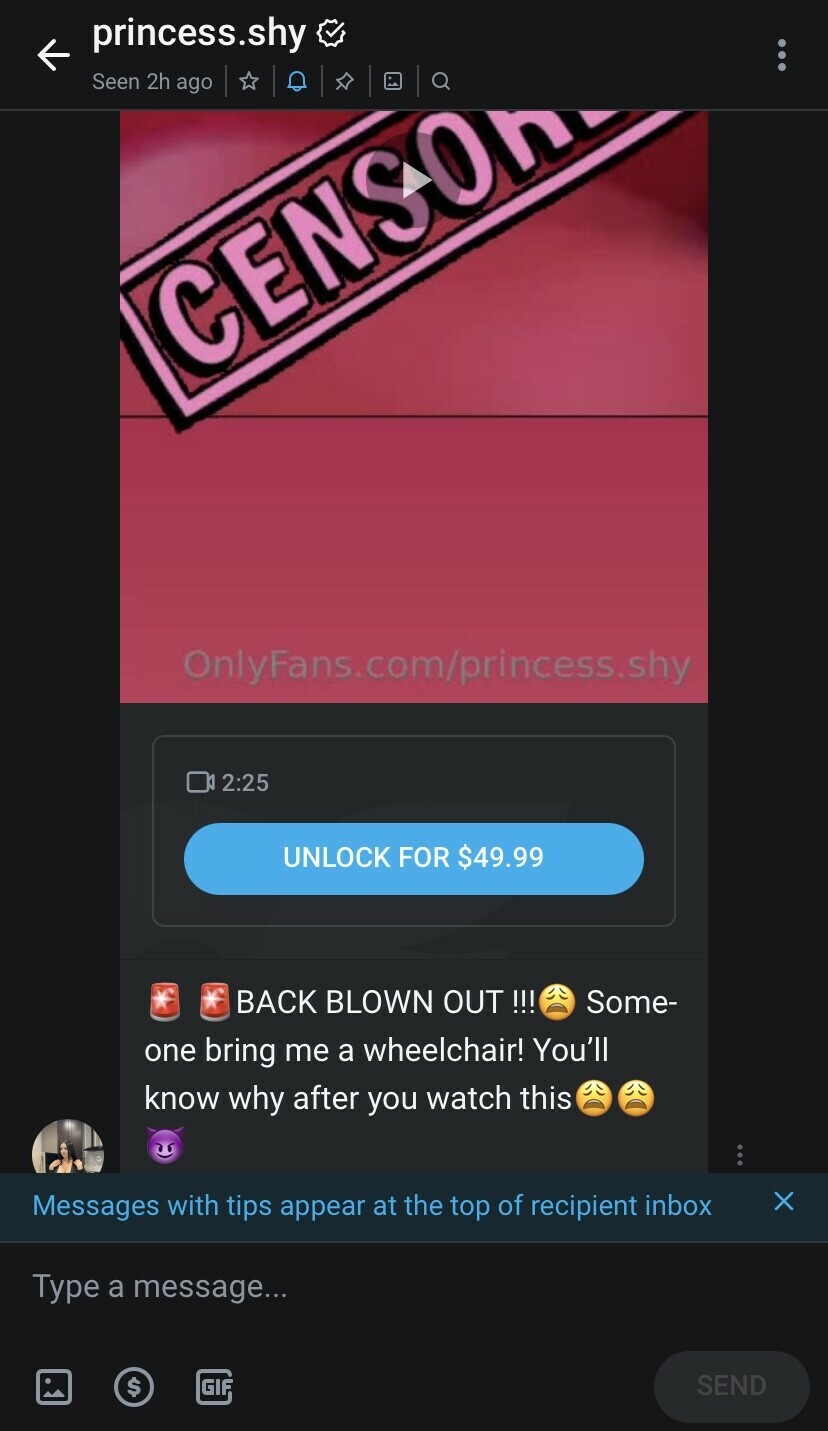The image size is (828, 1431).
Task: Dismiss the tips info banner
Action: pyautogui.click(x=784, y=1201)
